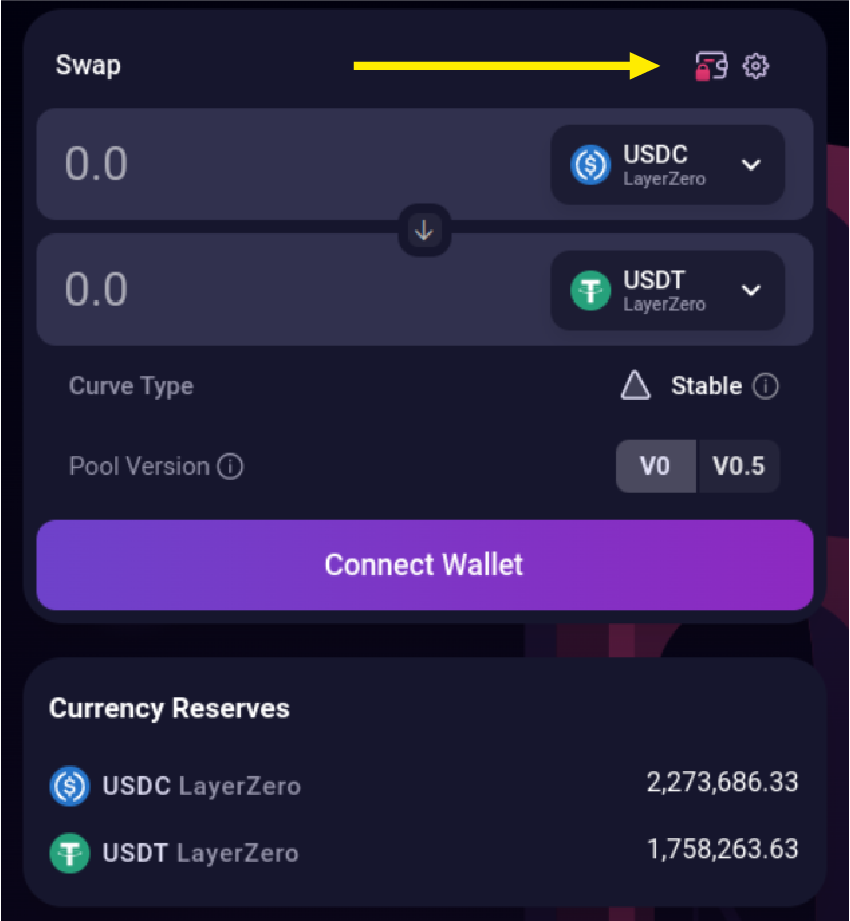Flip the swap direction arrow
Image resolution: width=850 pixels, height=921 pixels.
(x=424, y=231)
